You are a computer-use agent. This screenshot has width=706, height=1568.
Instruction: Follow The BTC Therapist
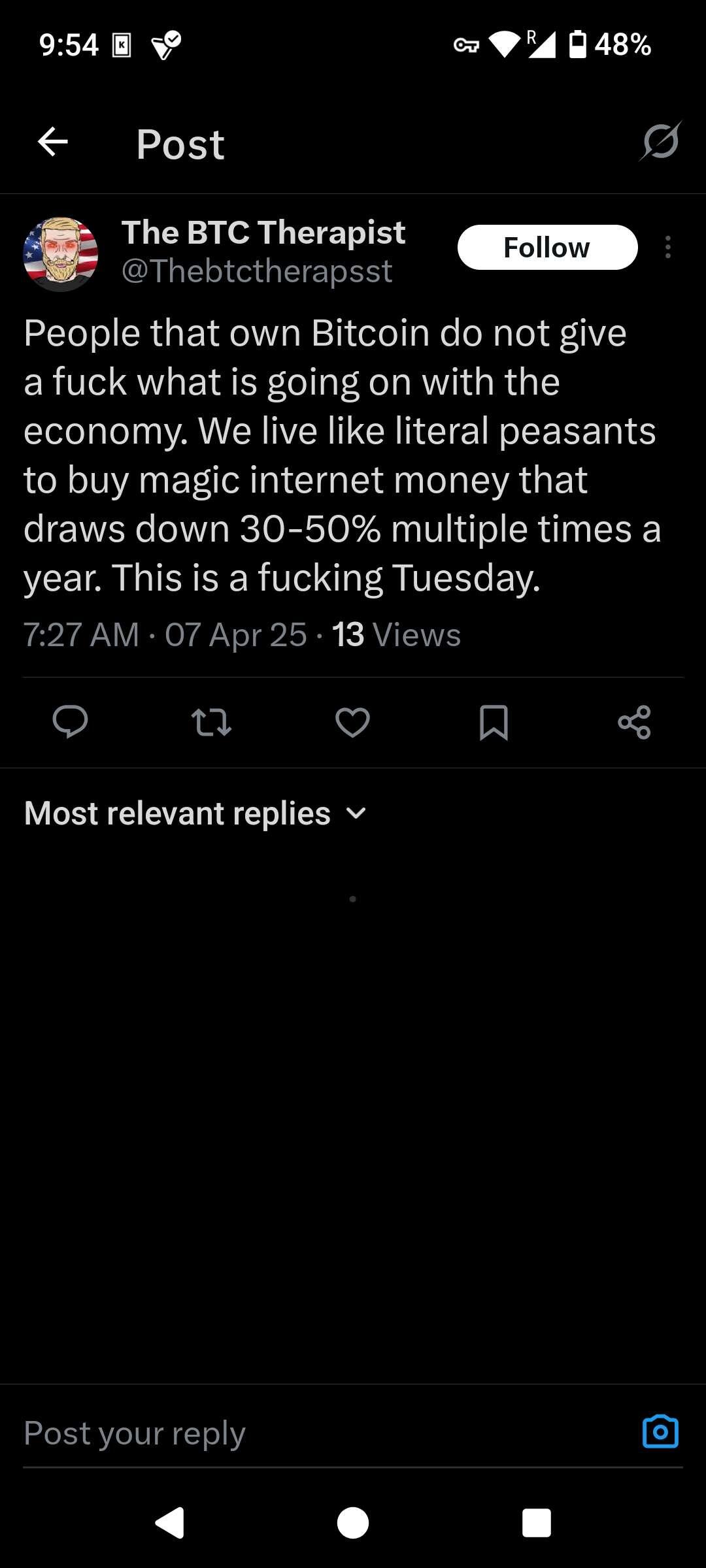click(547, 248)
